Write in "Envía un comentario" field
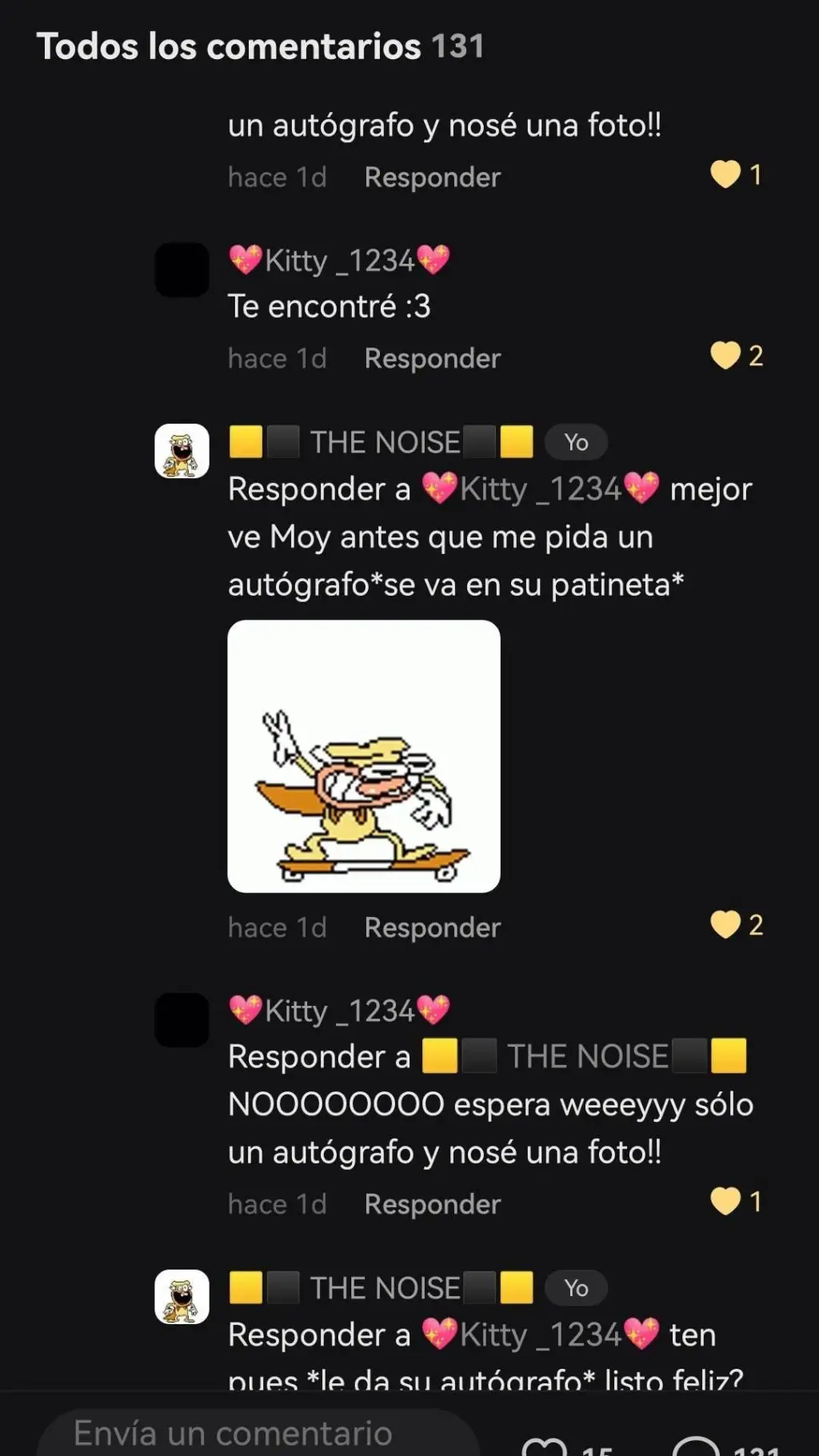819x1456 pixels. click(x=256, y=1433)
